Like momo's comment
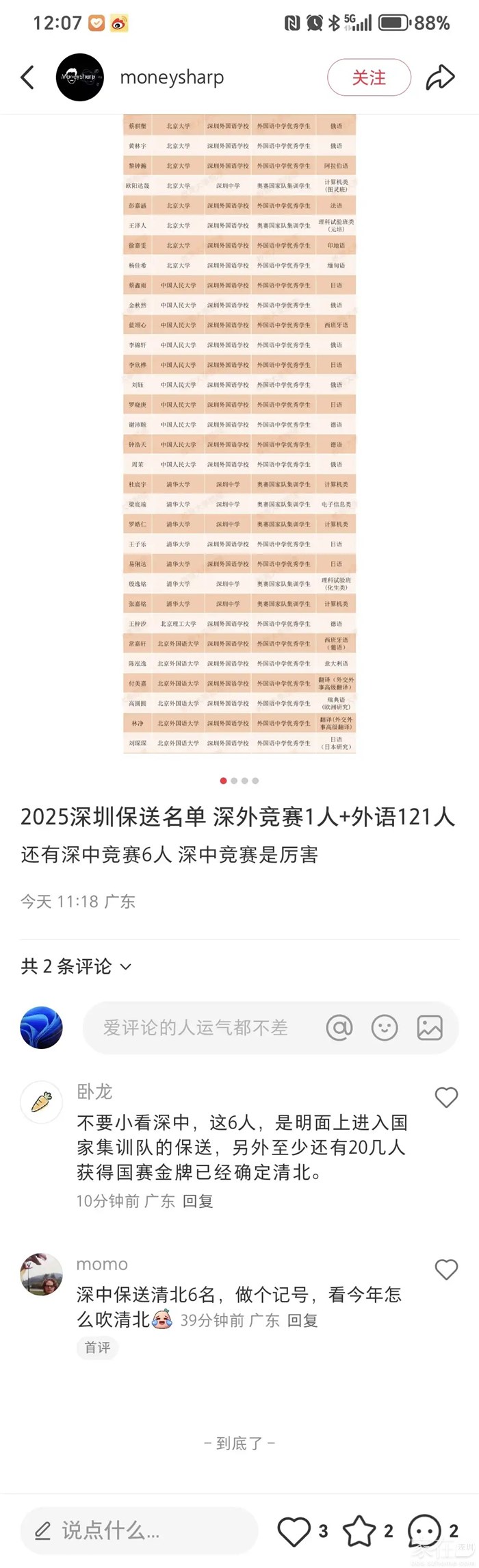This screenshot has width=479, height=1568. point(446,1269)
